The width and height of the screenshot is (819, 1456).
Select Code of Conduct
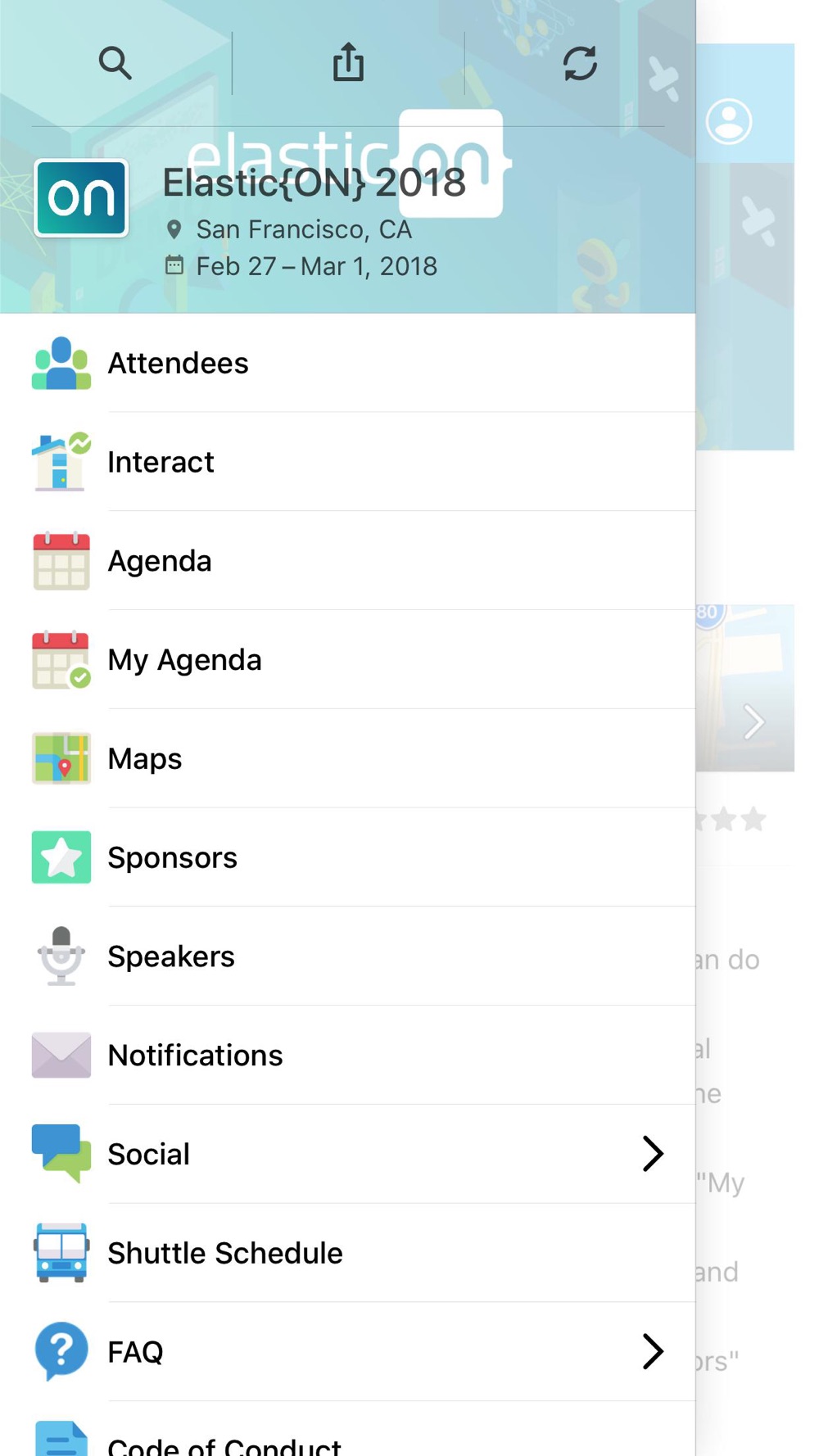click(224, 1443)
